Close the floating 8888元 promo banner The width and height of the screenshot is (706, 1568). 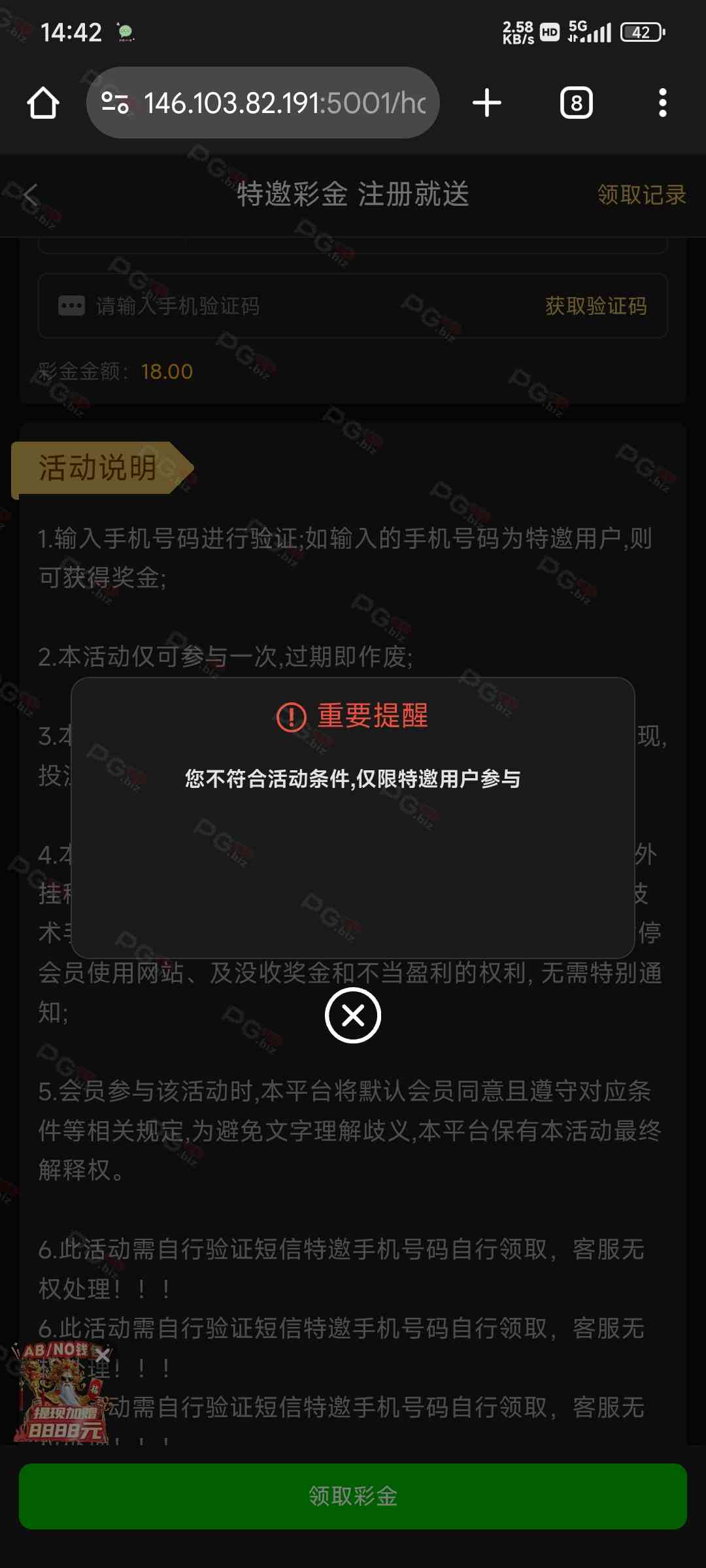coord(103,1356)
